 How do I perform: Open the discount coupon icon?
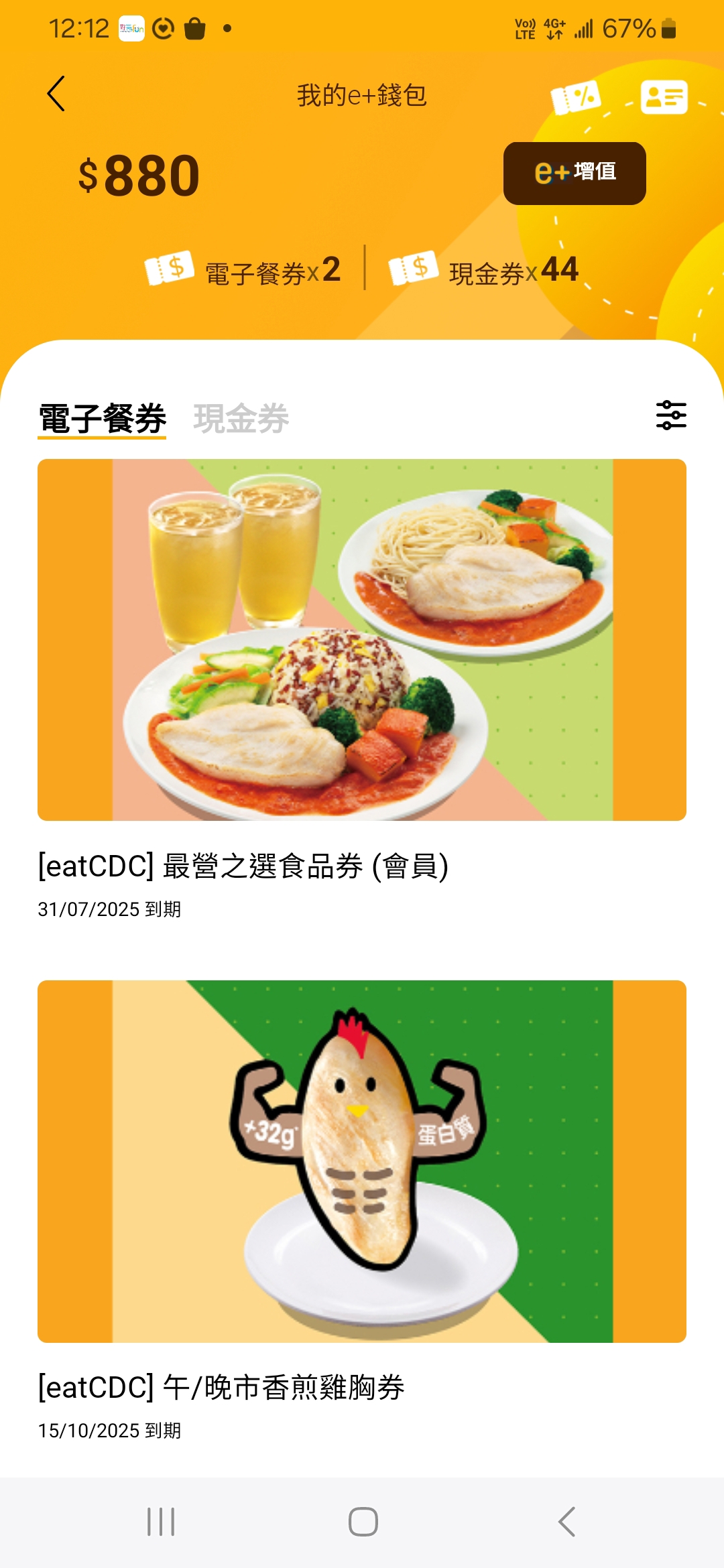pyautogui.click(x=576, y=97)
